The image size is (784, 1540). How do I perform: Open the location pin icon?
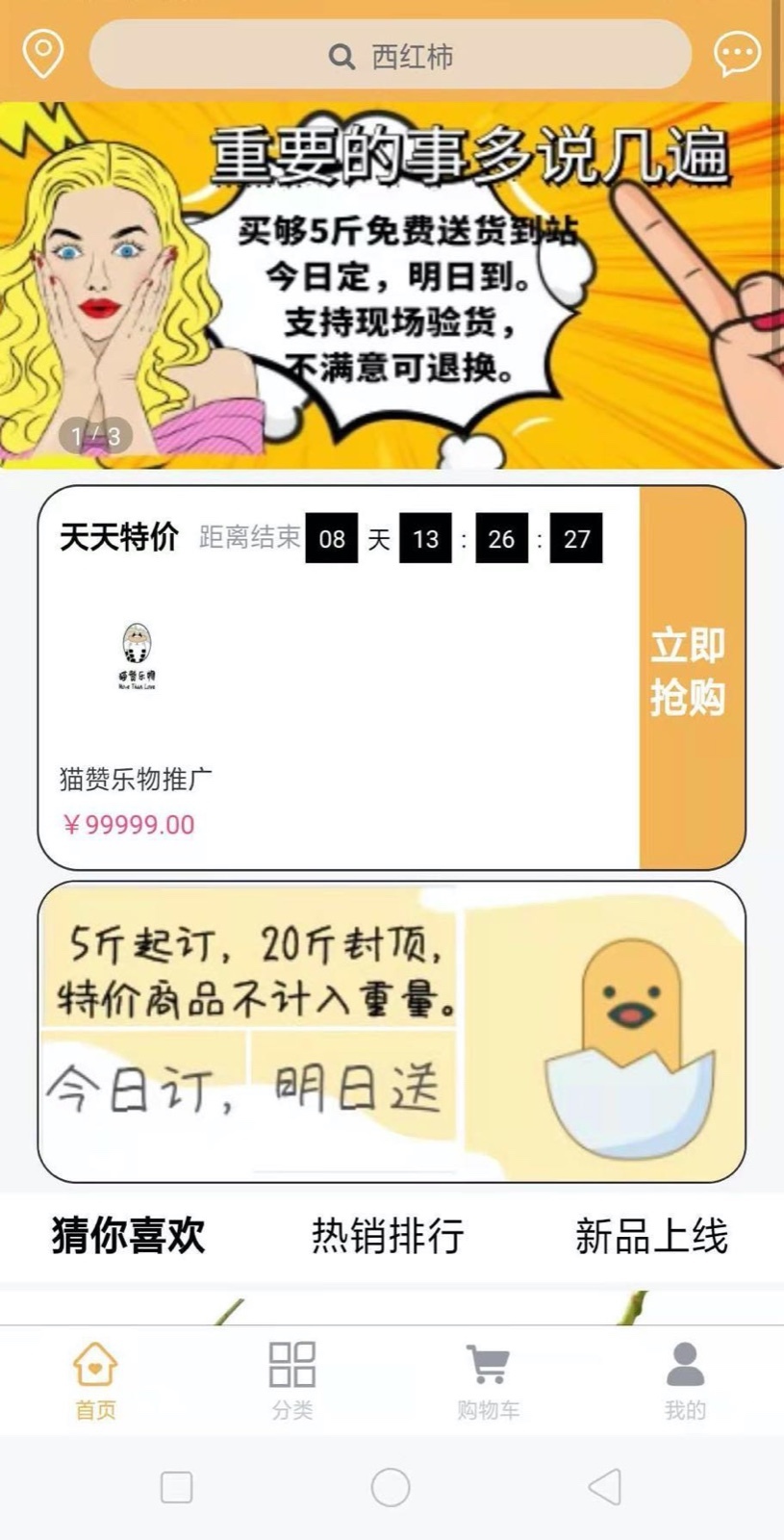[x=43, y=54]
